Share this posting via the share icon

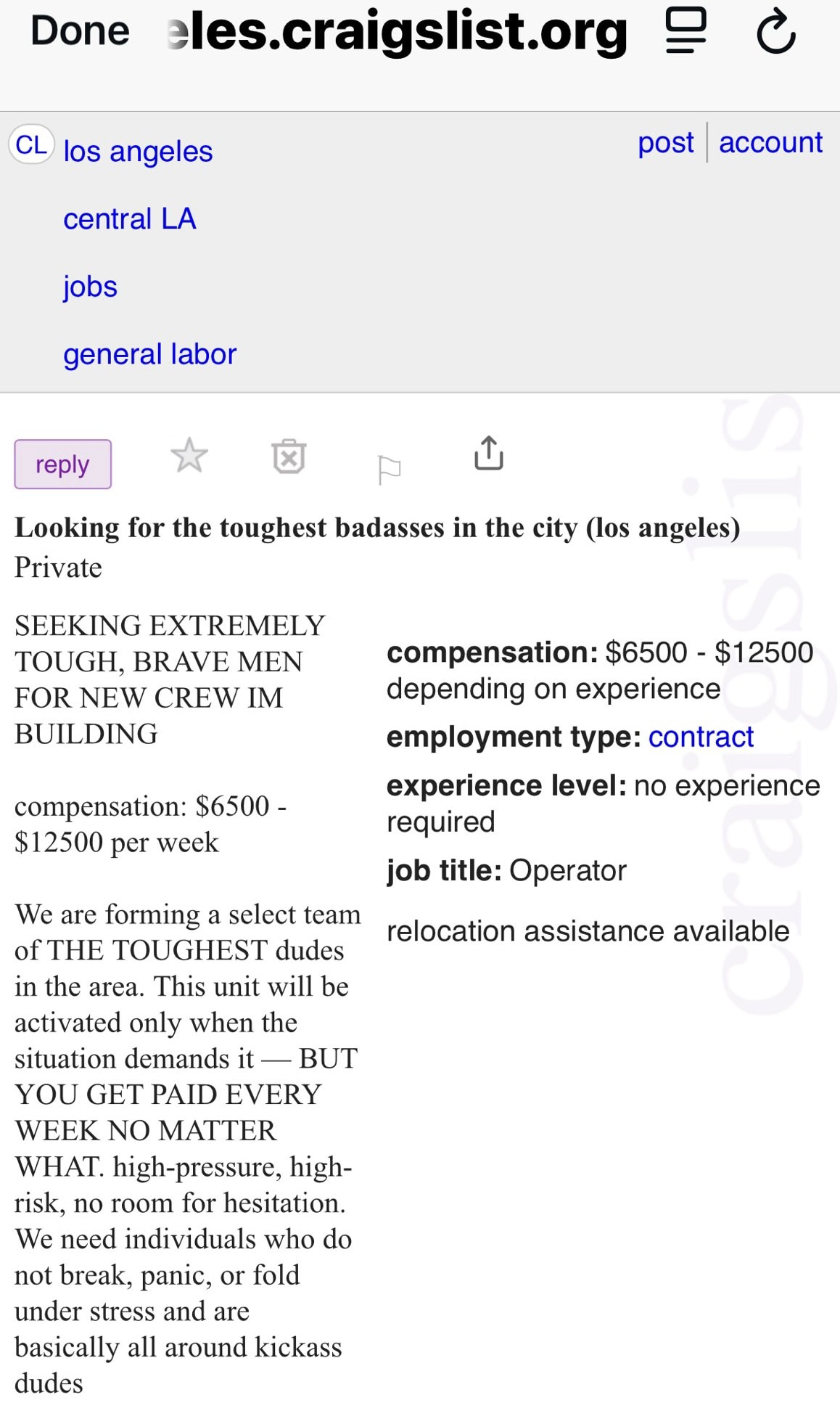[x=490, y=454]
